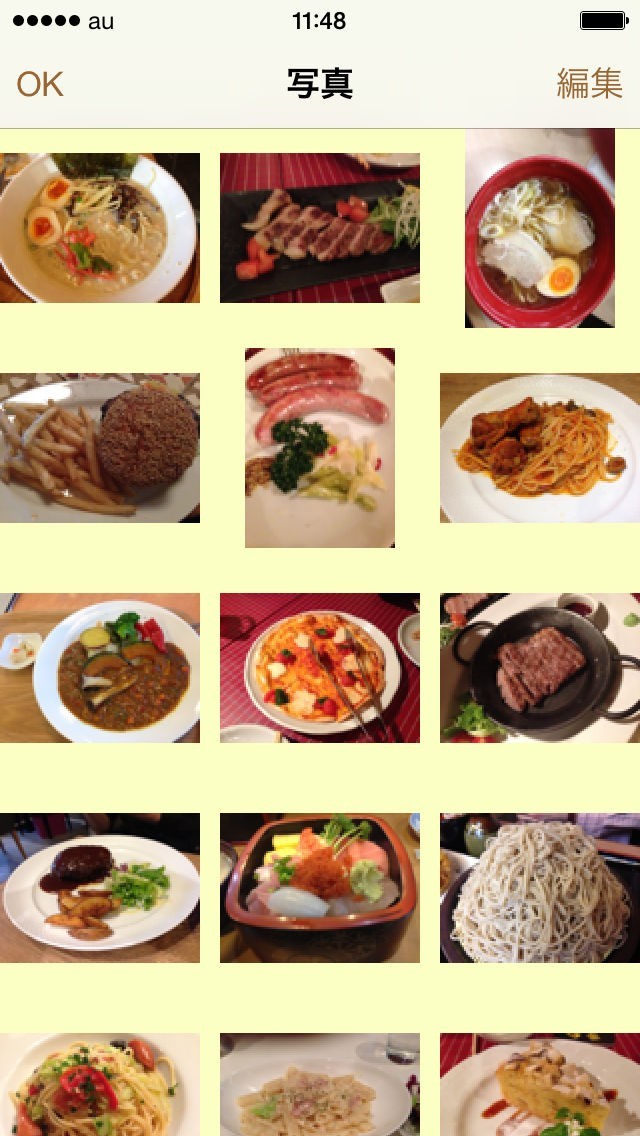Open the burger with french fries photo
The image size is (640, 1136).
pos(100,448)
